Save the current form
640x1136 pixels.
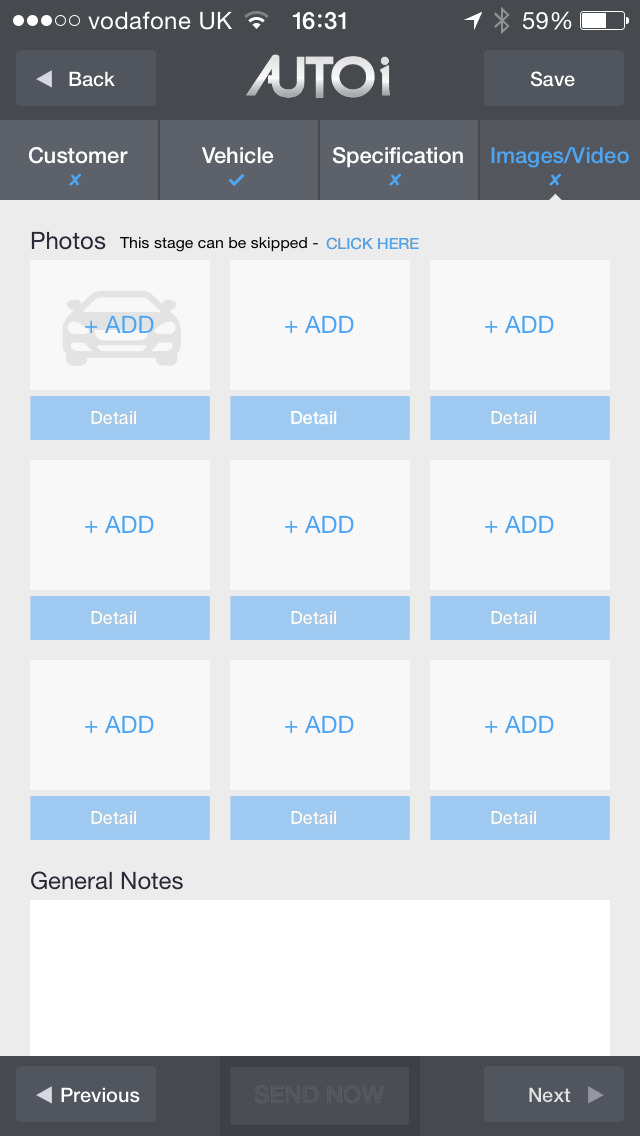coord(554,78)
